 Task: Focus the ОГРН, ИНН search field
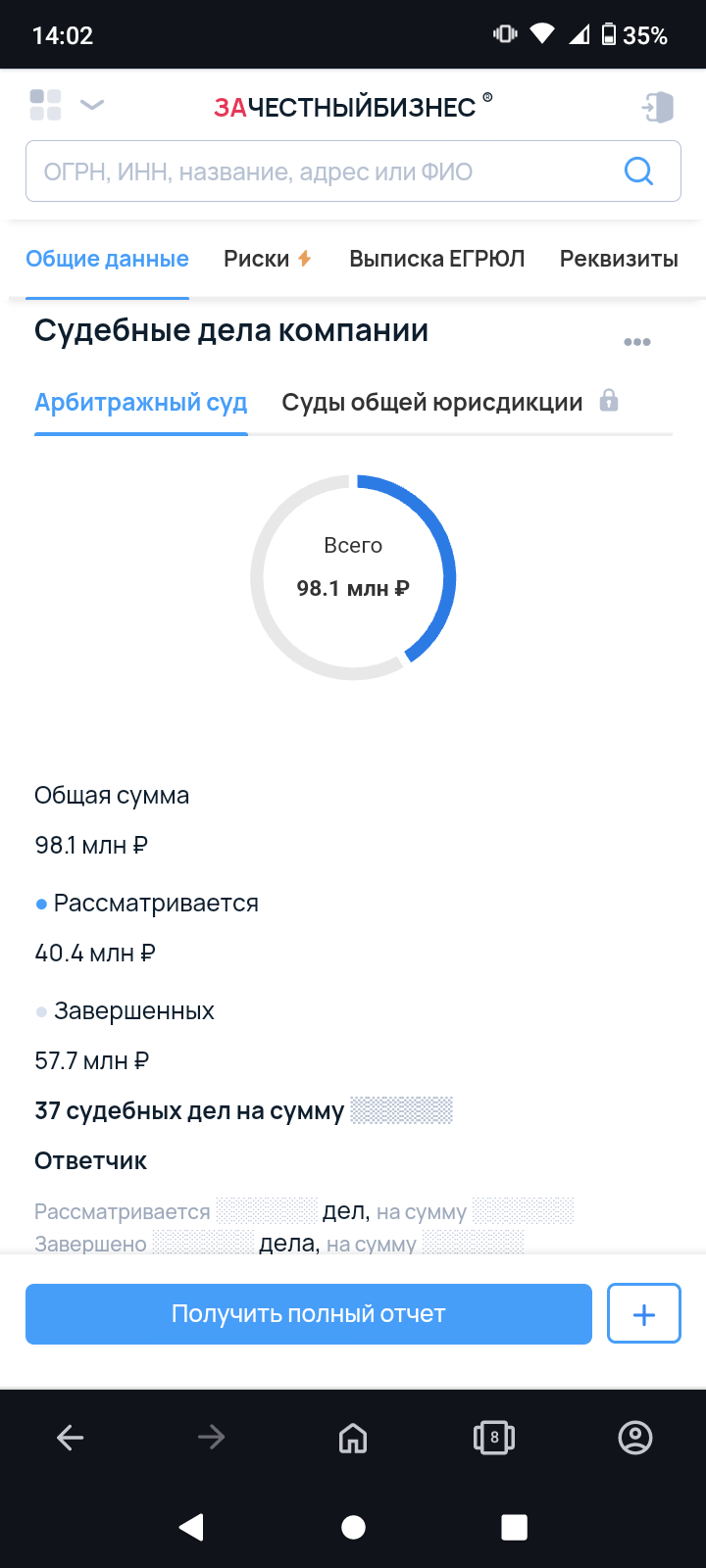tap(324, 171)
